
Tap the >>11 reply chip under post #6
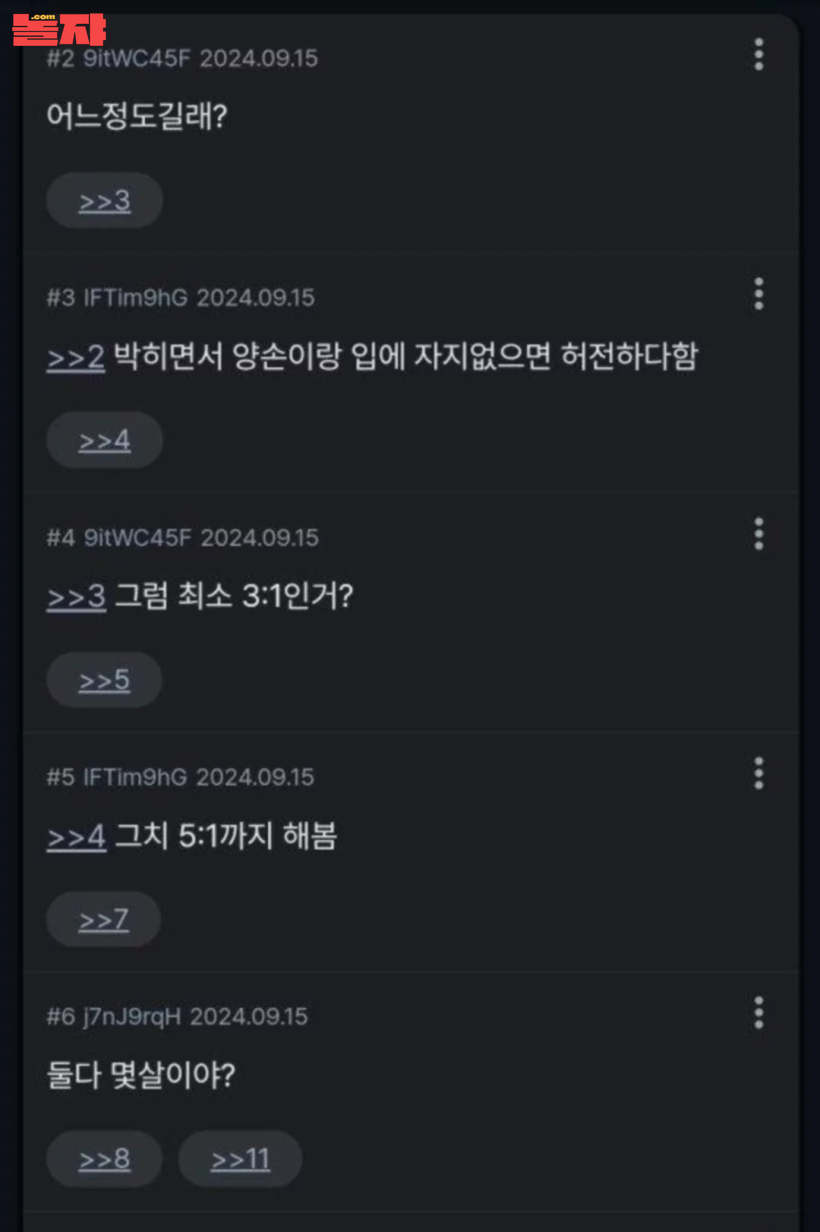pyautogui.click(x=240, y=1159)
